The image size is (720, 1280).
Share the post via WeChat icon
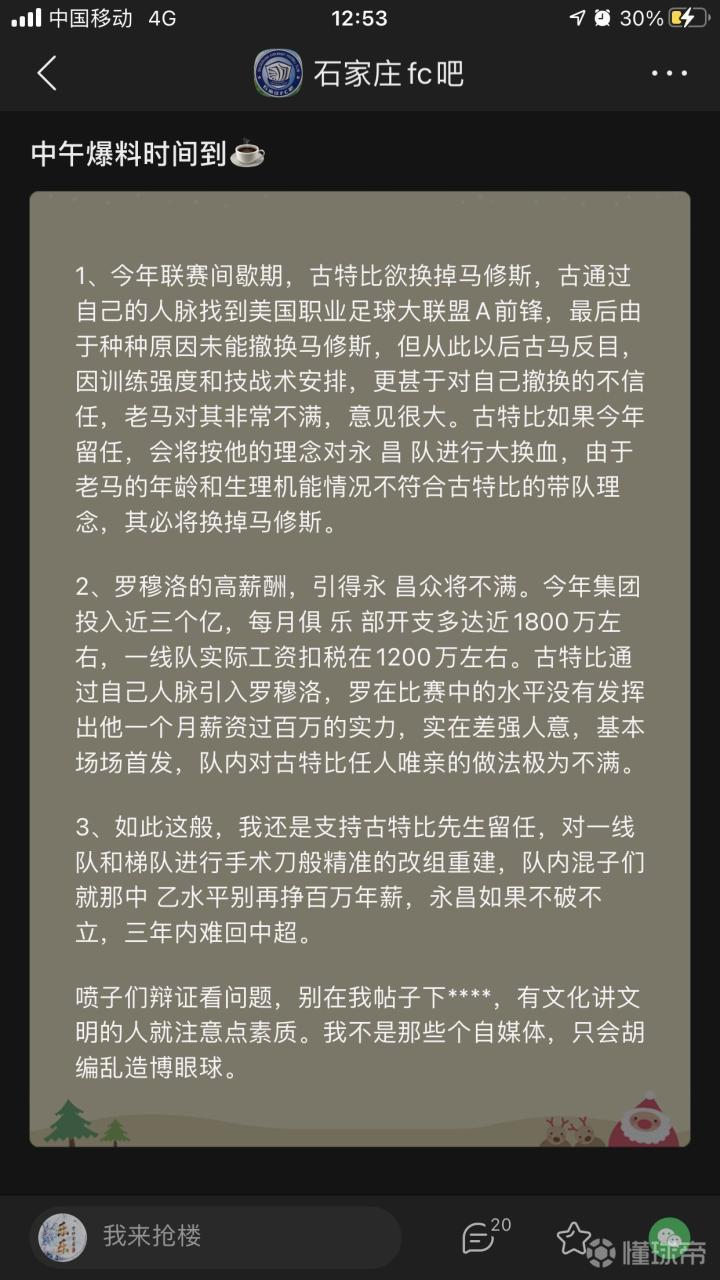(x=668, y=1236)
